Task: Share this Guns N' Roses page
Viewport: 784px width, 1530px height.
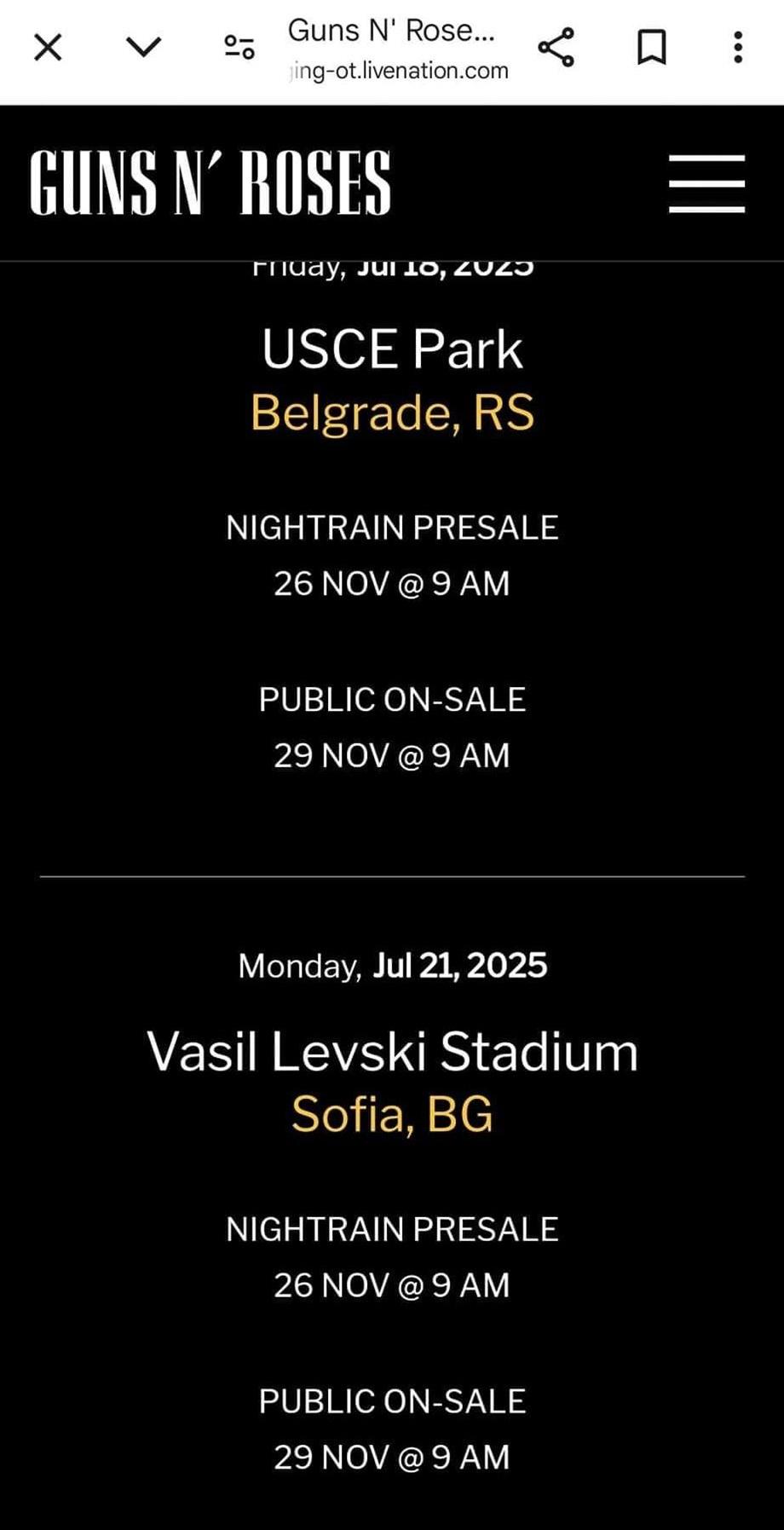Action: [556, 48]
